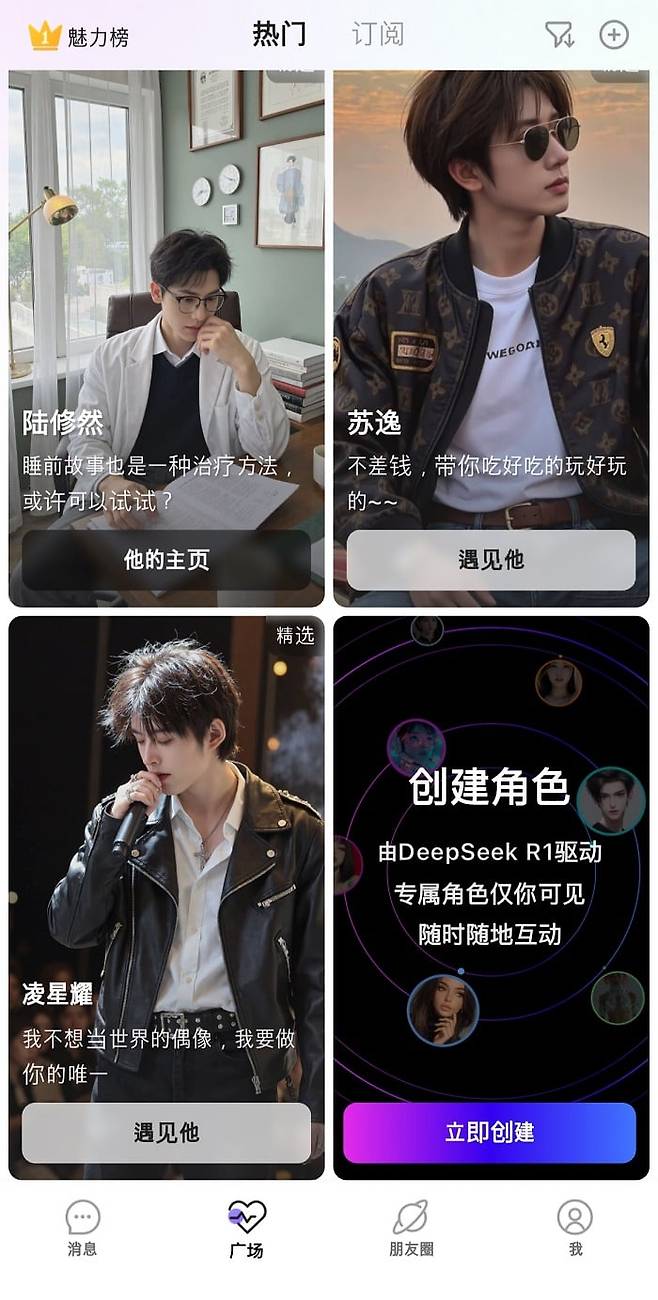Open 陆修然's character card
The image size is (658, 1300).
tap(166, 300)
